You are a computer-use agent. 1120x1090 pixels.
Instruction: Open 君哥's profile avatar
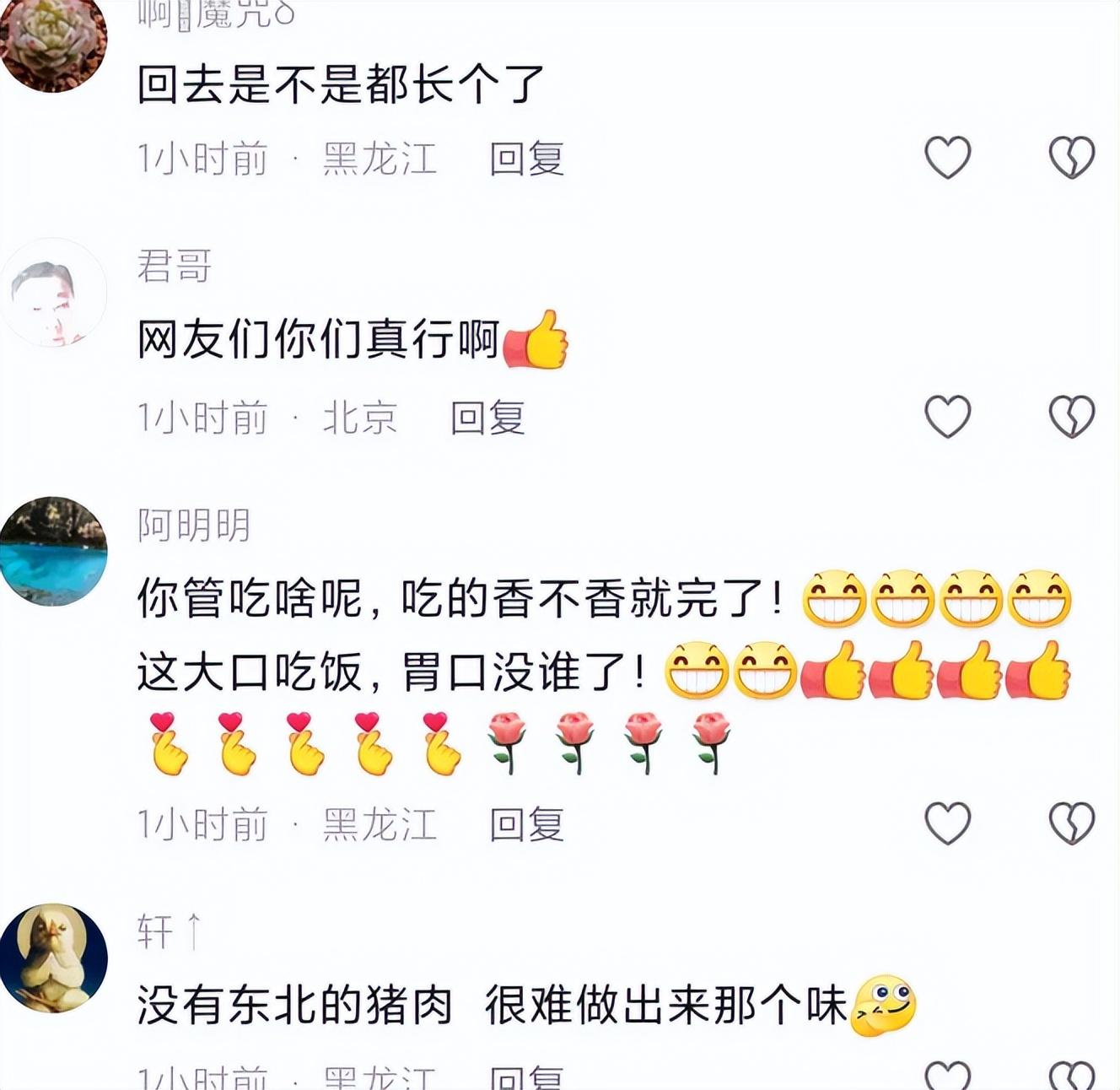point(54,293)
